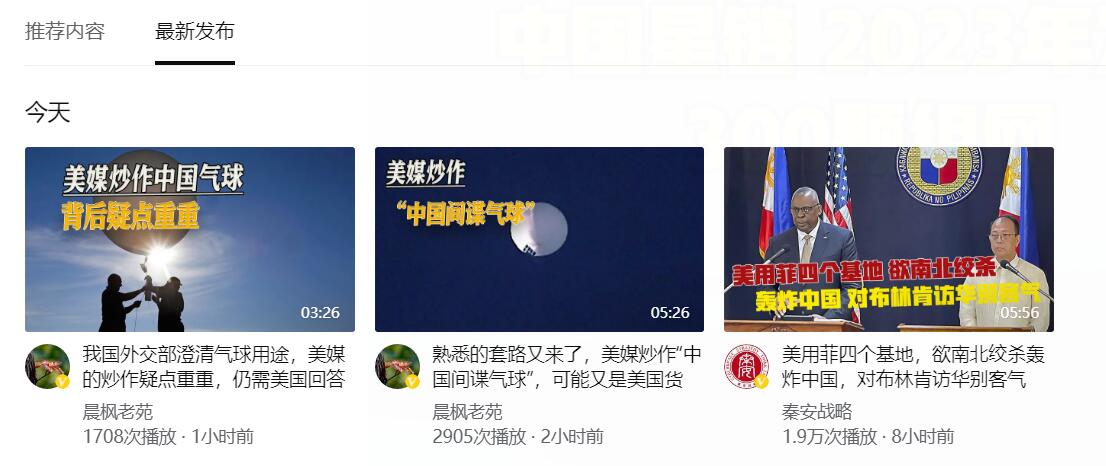Tap the 秦安战略 channel name

click(817, 411)
